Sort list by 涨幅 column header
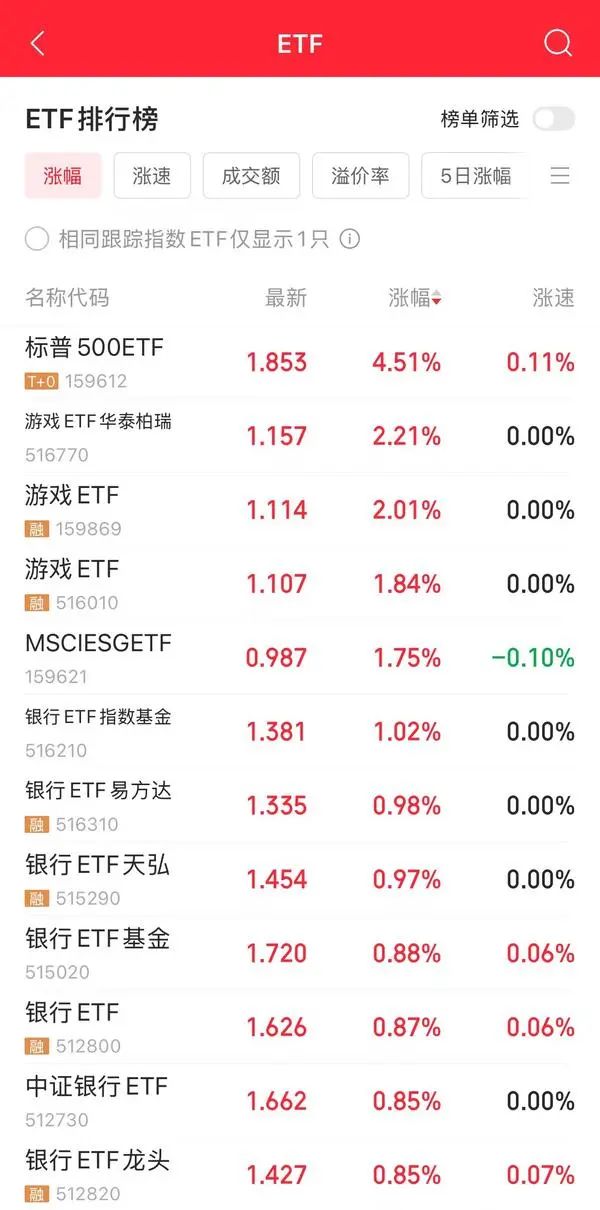This screenshot has width=600, height=1210. [414, 297]
